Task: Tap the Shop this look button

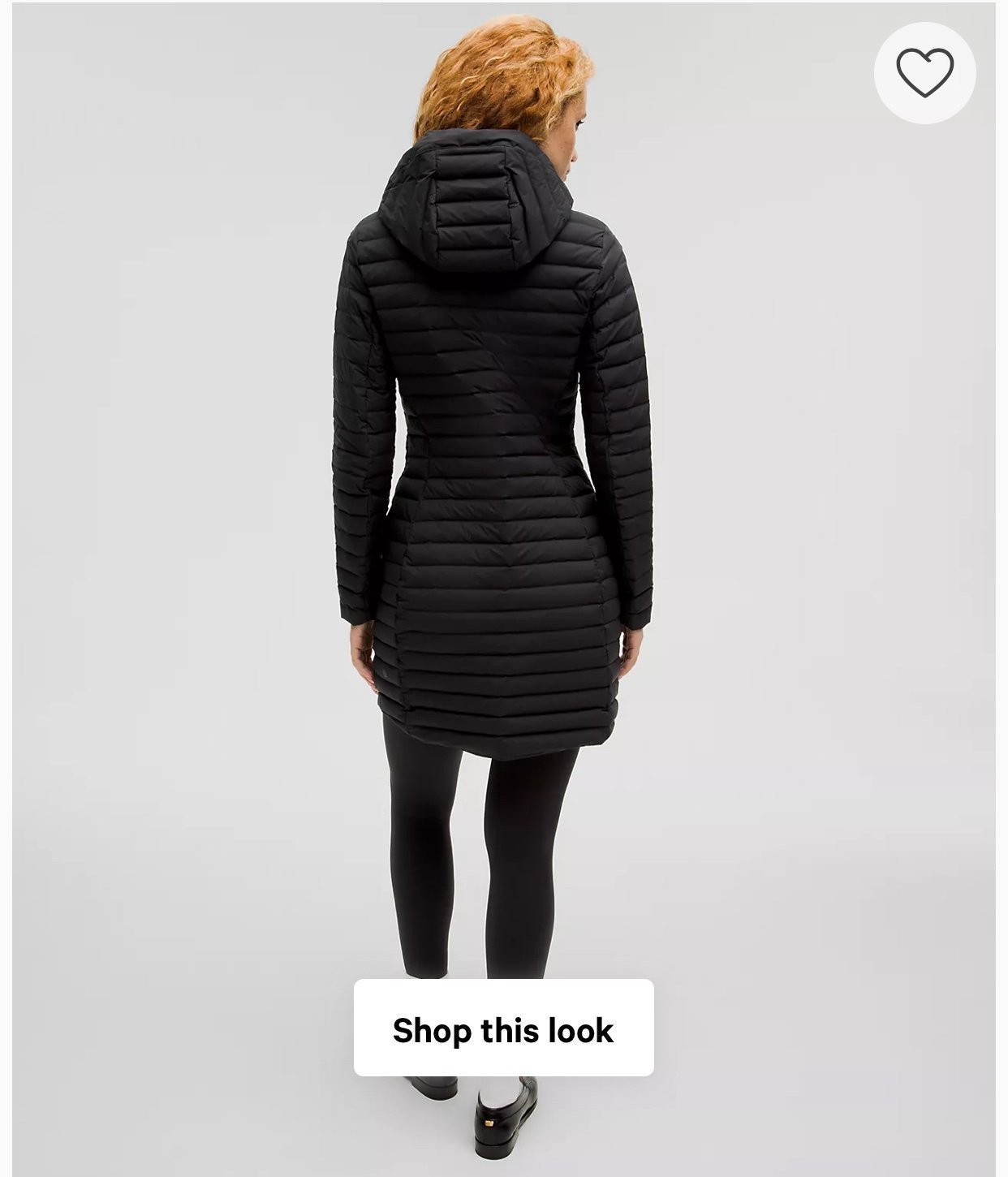Action: 503,1028
